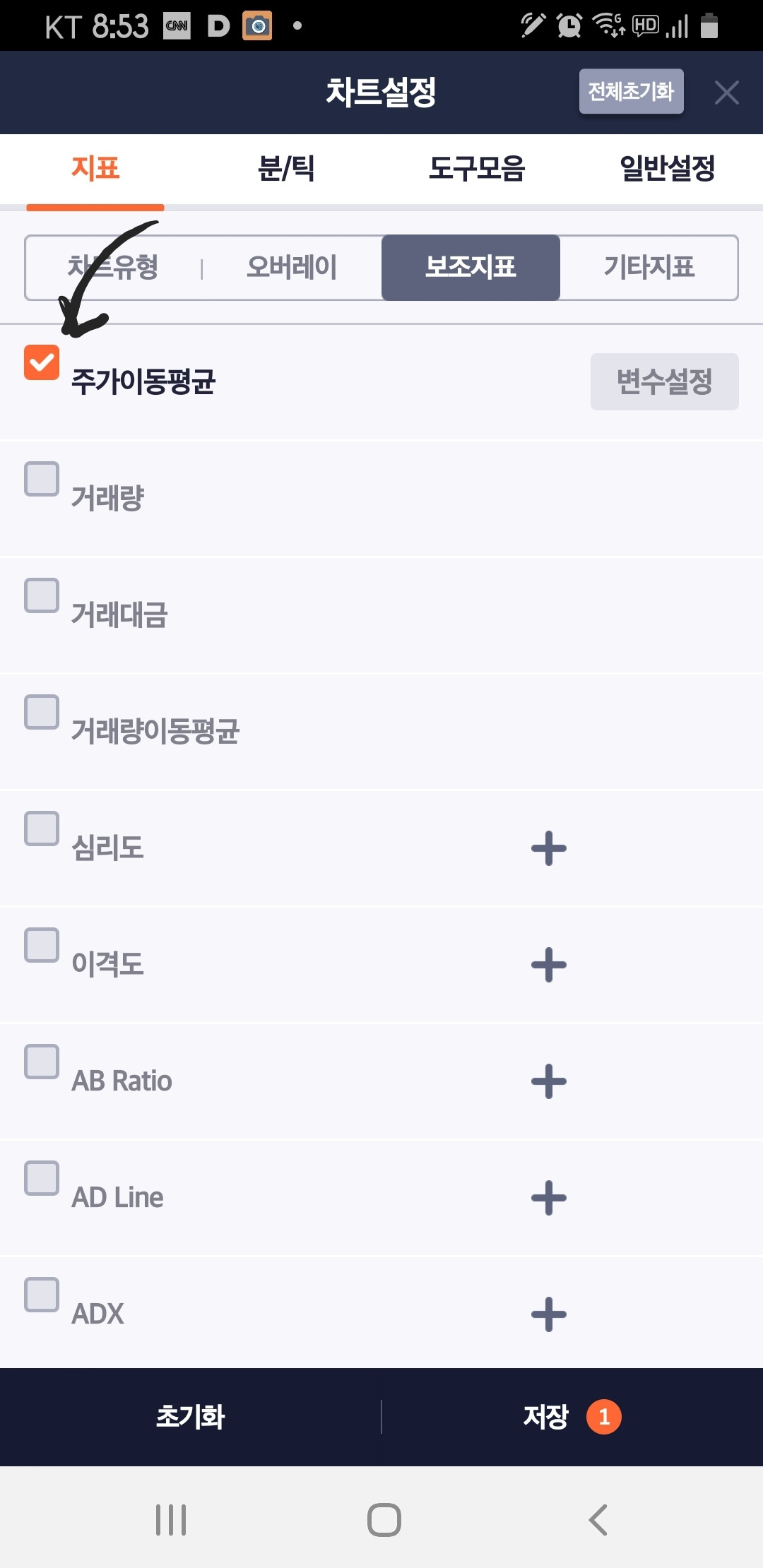Check the 거래대금 indicator
The image size is (763, 1568).
[42, 595]
